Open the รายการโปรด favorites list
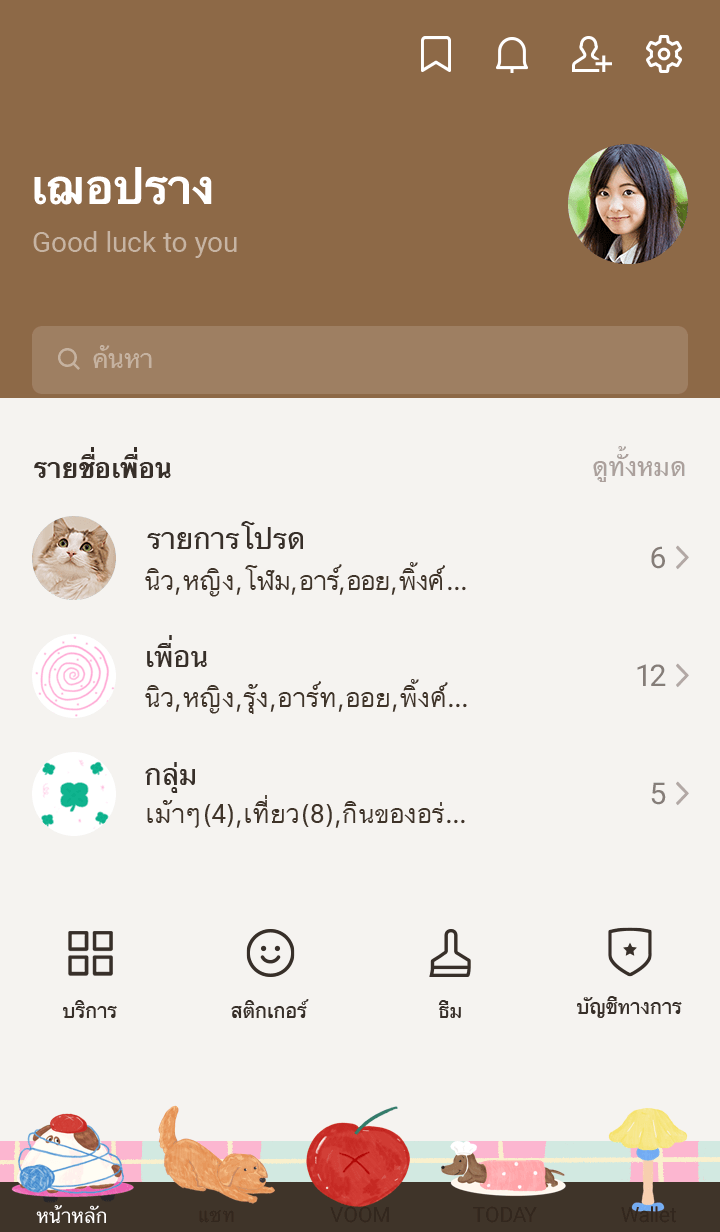The image size is (720, 1232). coord(360,558)
